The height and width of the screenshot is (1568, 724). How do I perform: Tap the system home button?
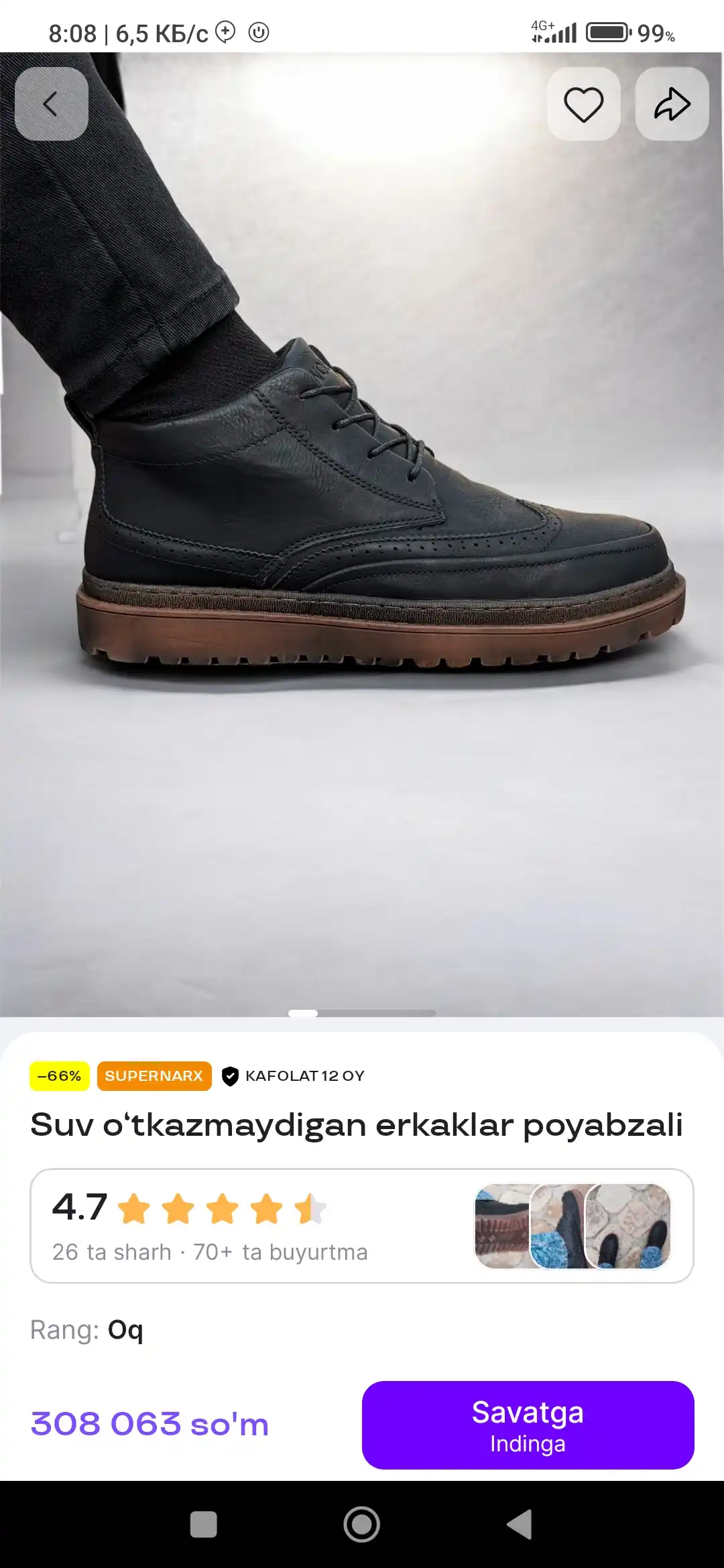pos(362,1524)
